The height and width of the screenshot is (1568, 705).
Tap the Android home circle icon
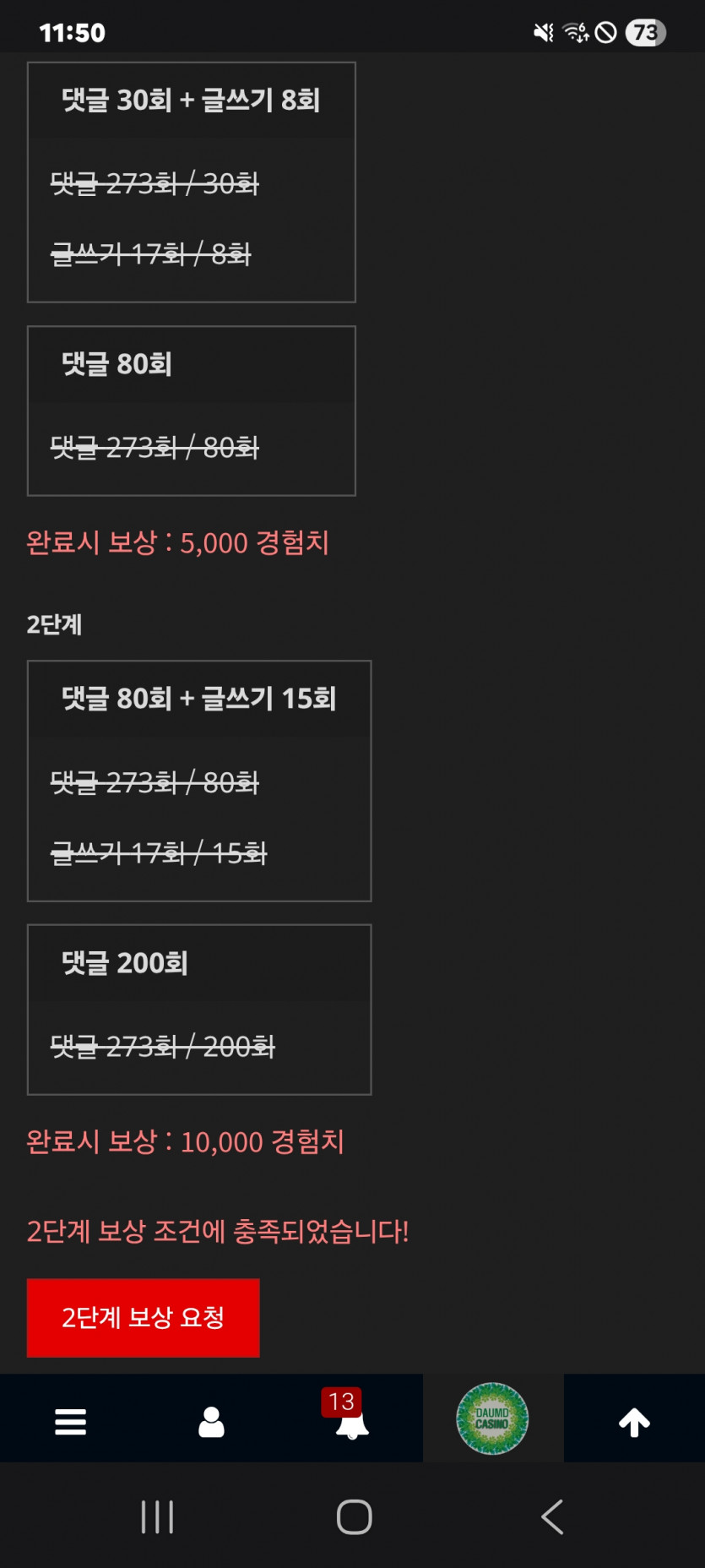point(354,1516)
